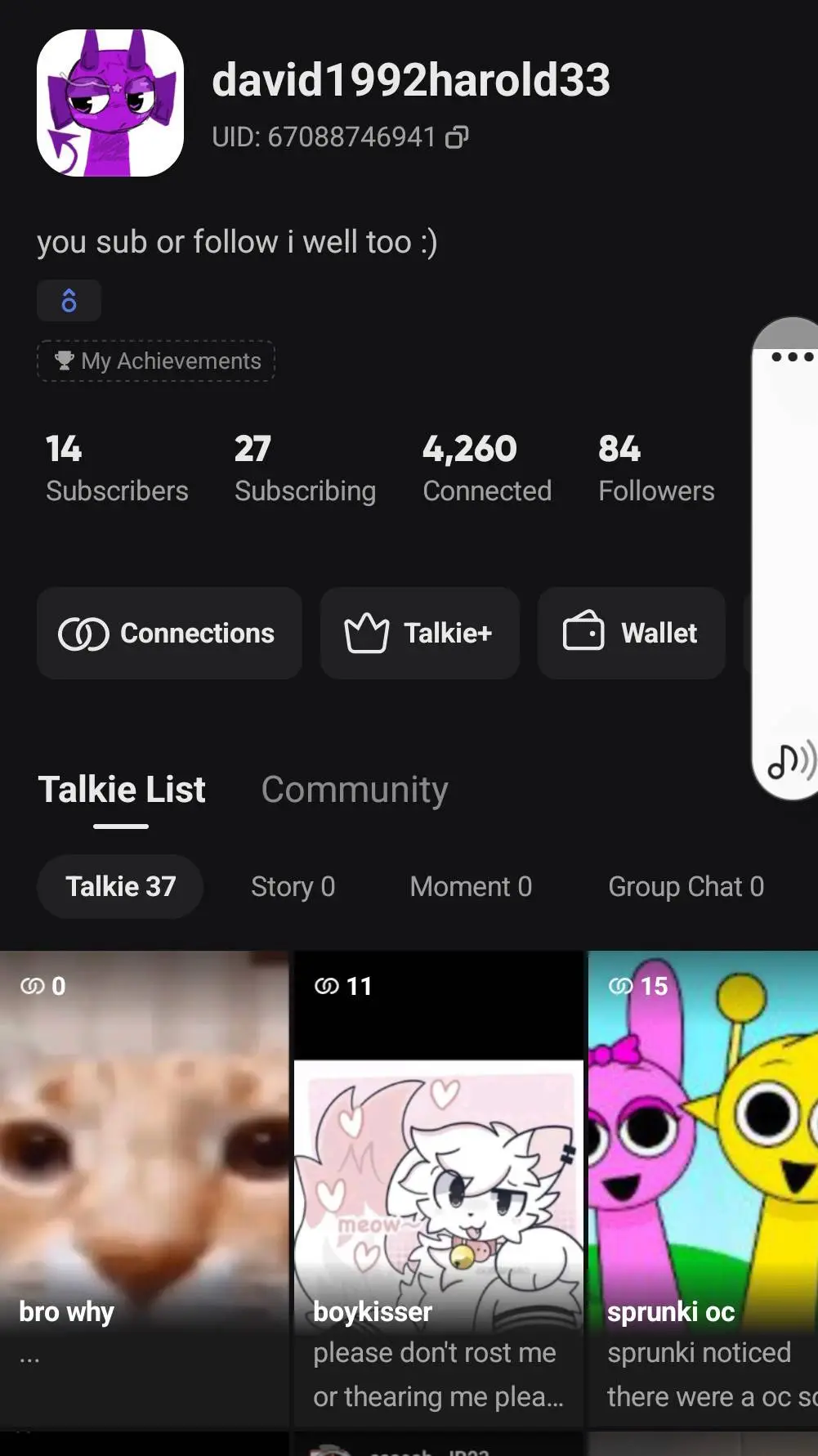Image resolution: width=818 pixels, height=1456 pixels.
Task: Open the sprunki oc talkie card
Action: [x=703, y=1177]
